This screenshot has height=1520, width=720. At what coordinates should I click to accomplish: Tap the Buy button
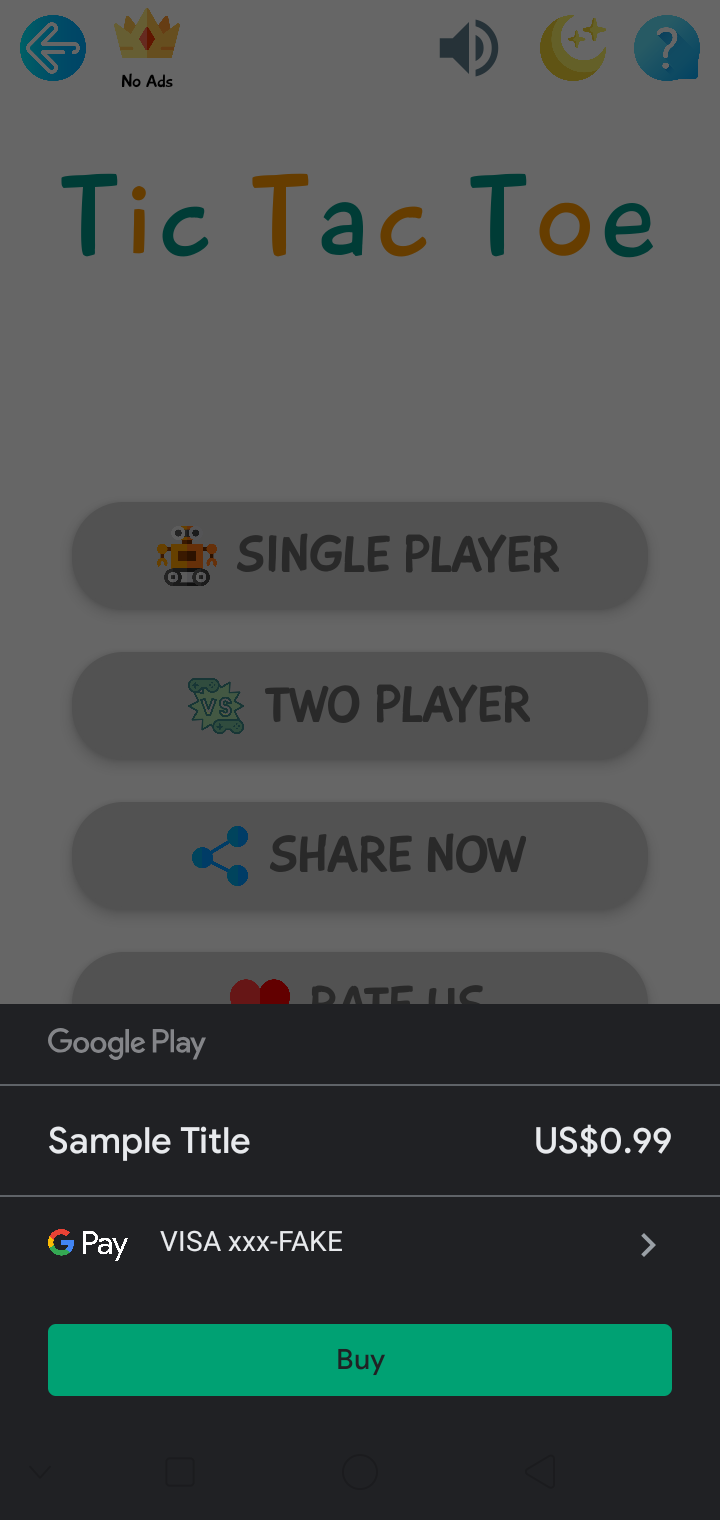[x=360, y=1359]
